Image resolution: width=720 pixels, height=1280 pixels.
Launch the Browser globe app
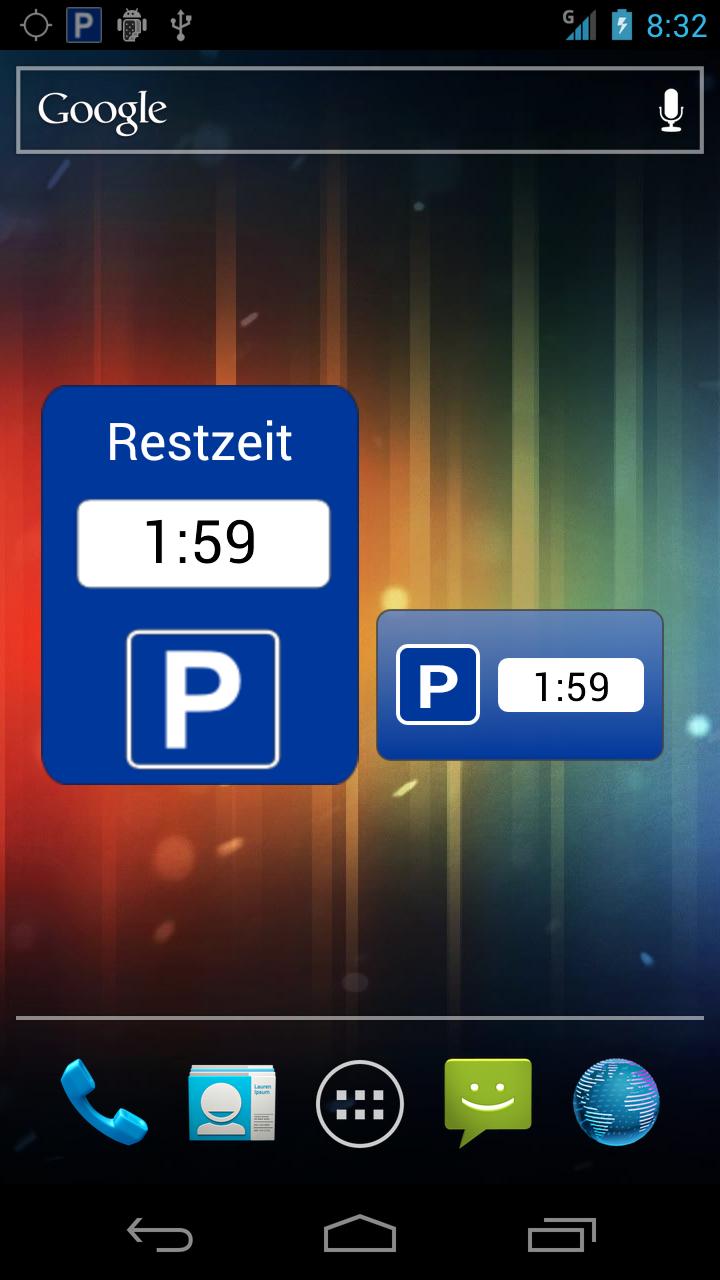(x=616, y=1102)
